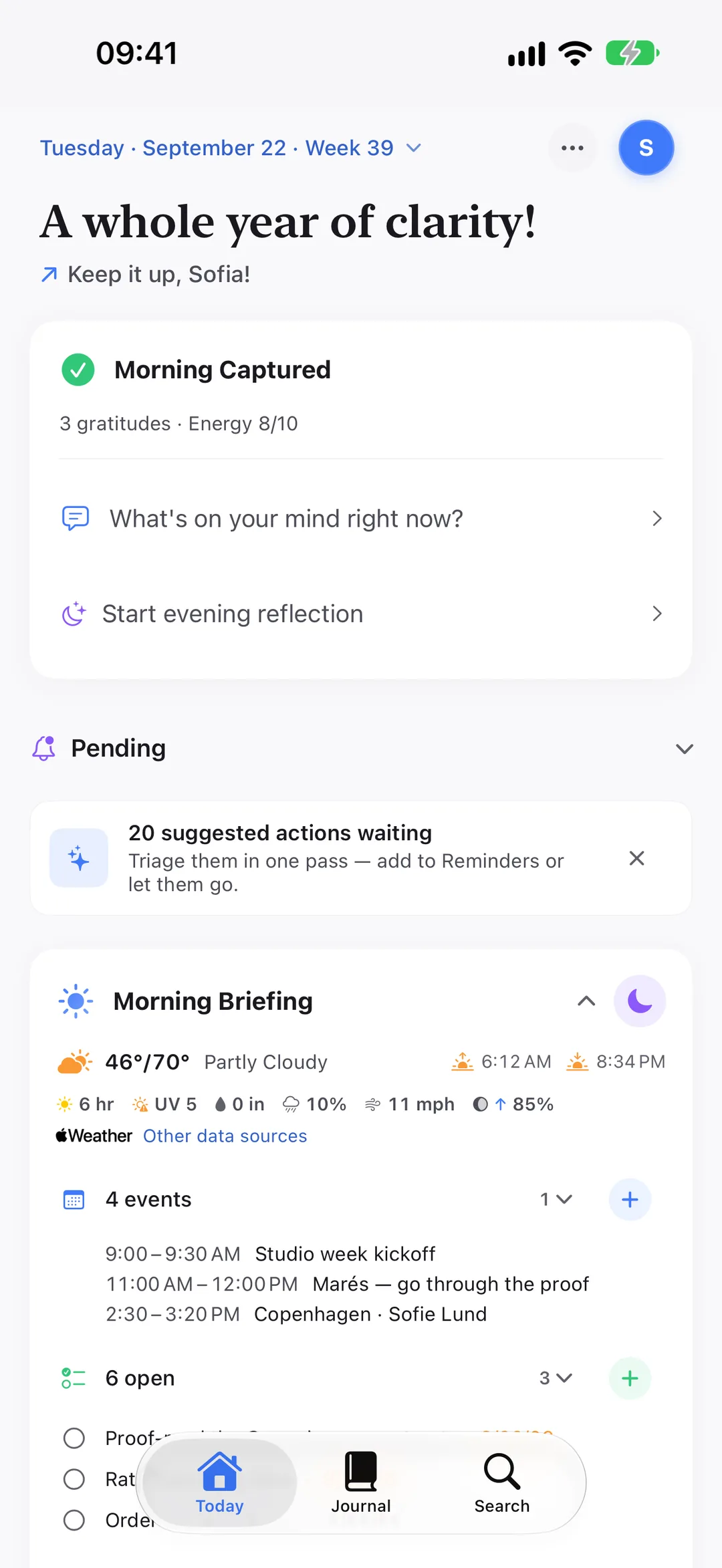Open the date picker for Tuesday September 22
This screenshot has width=722, height=1568.
(231, 148)
